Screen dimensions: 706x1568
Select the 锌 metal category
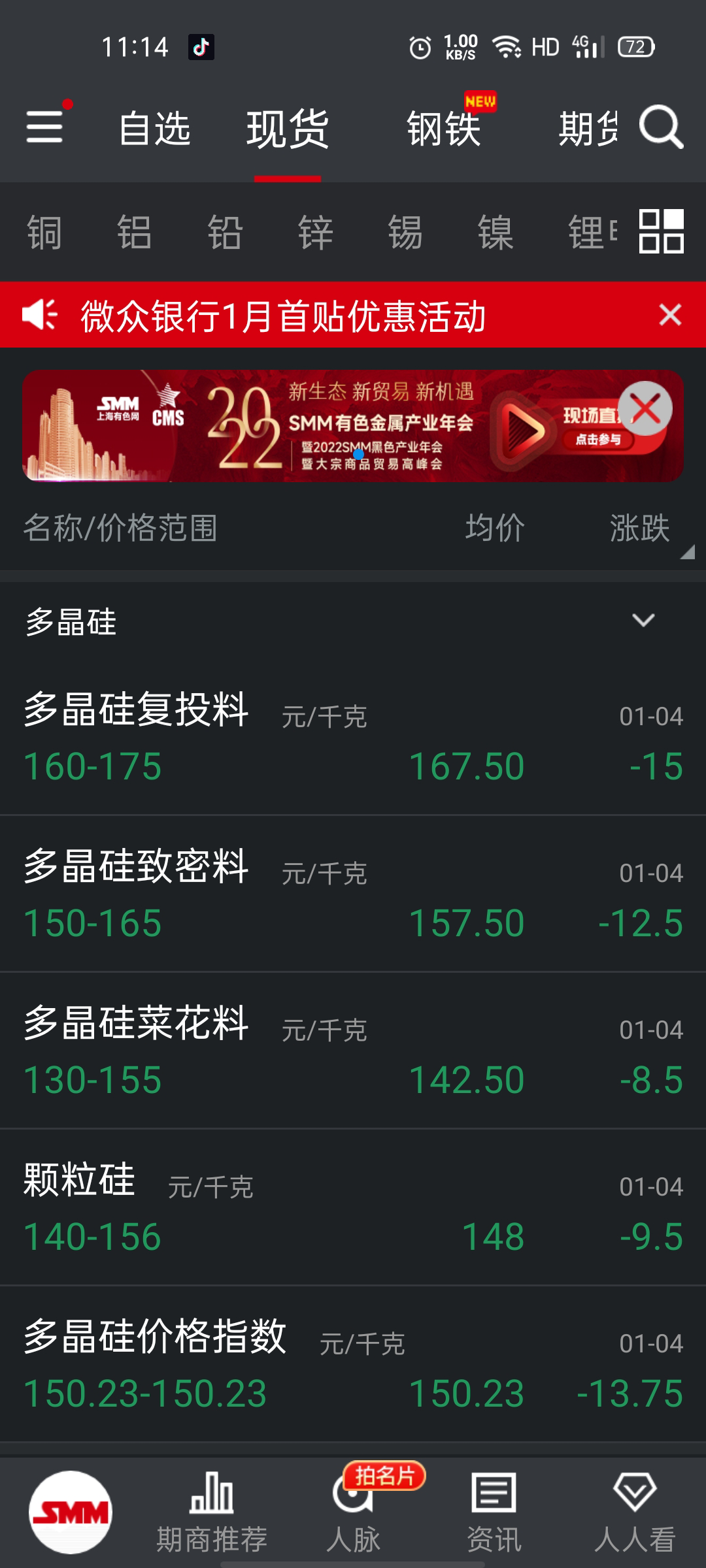pos(315,233)
